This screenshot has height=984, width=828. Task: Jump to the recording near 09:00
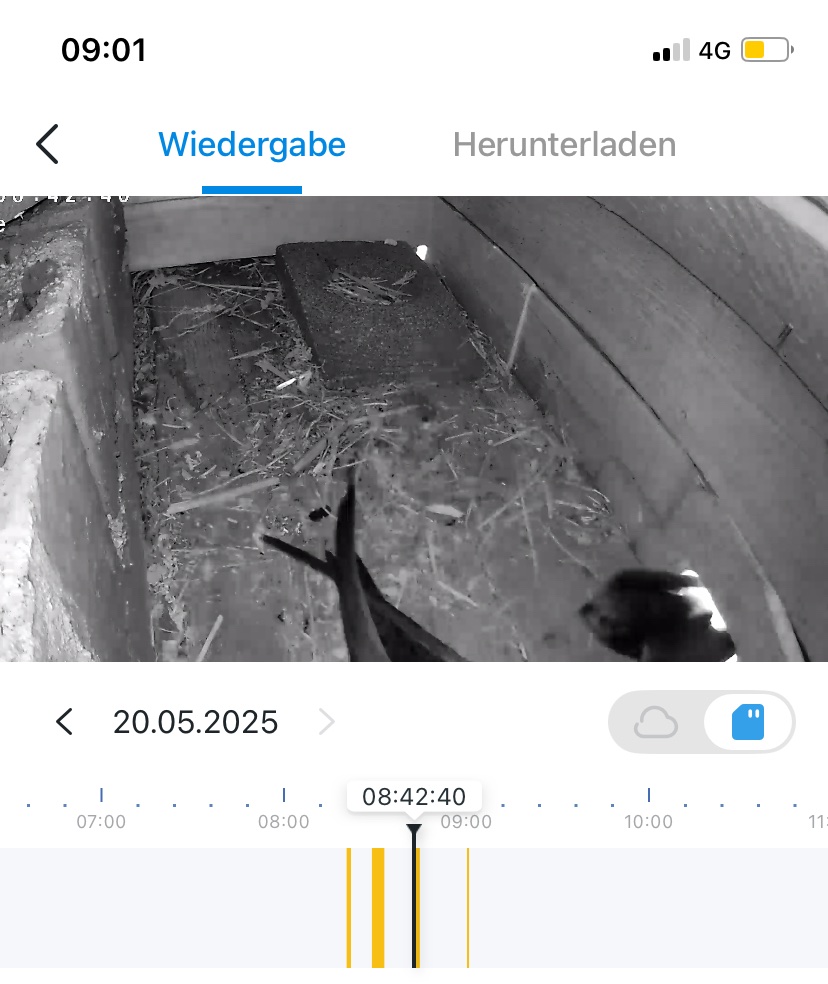tap(468, 908)
